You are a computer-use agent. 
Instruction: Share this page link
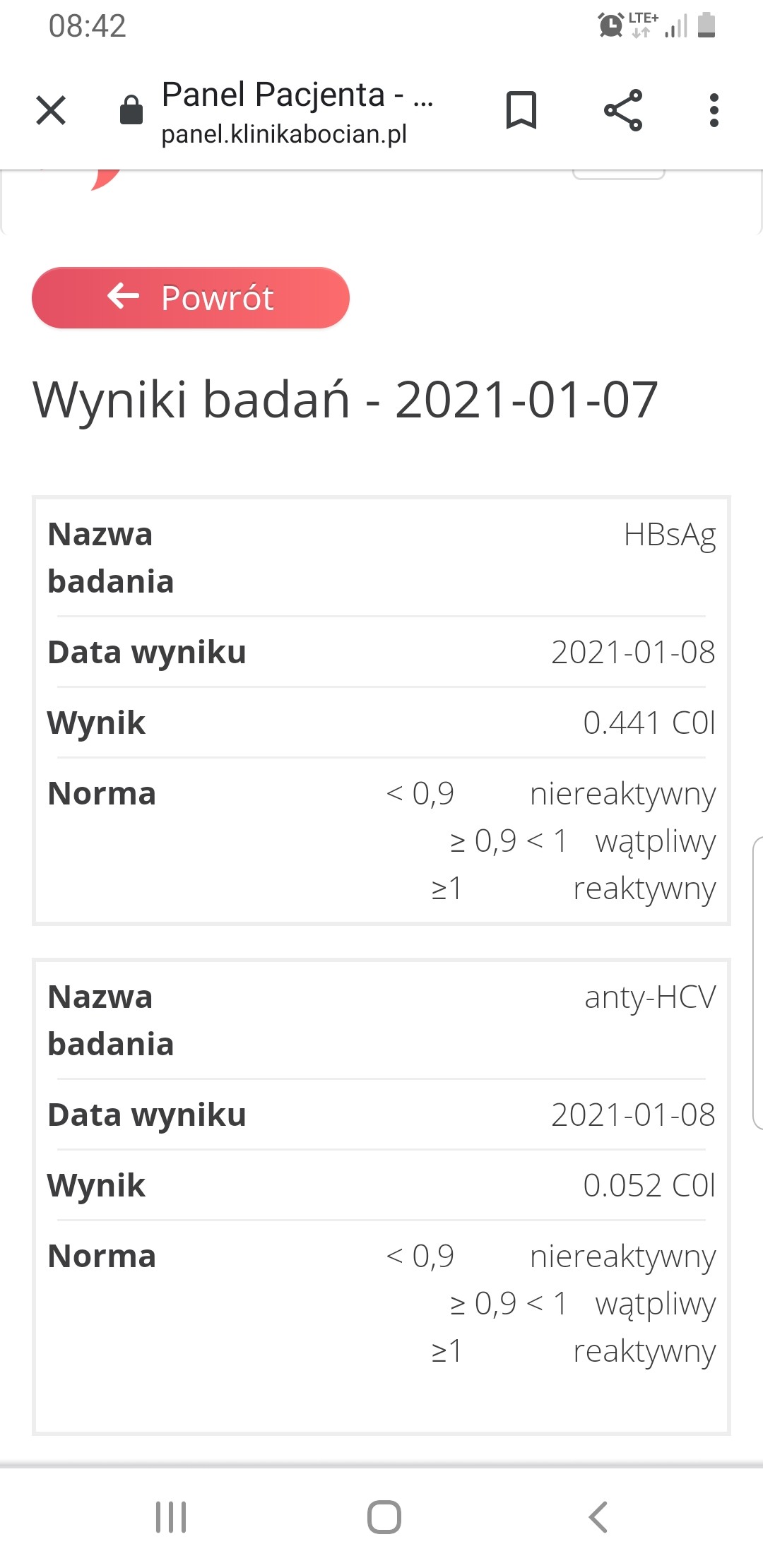tap(623, 110)
